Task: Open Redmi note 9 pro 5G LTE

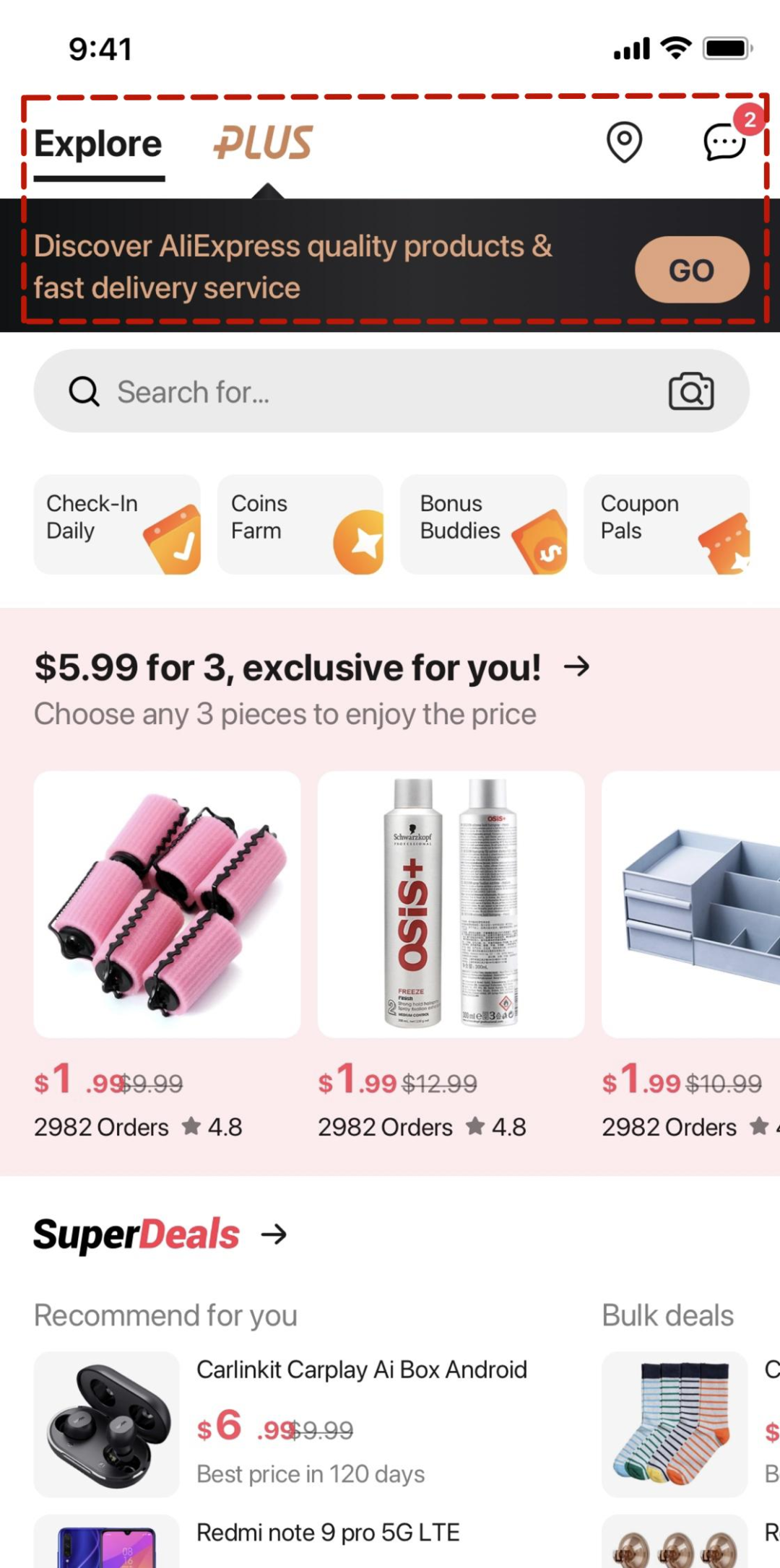Action: 328,1532
